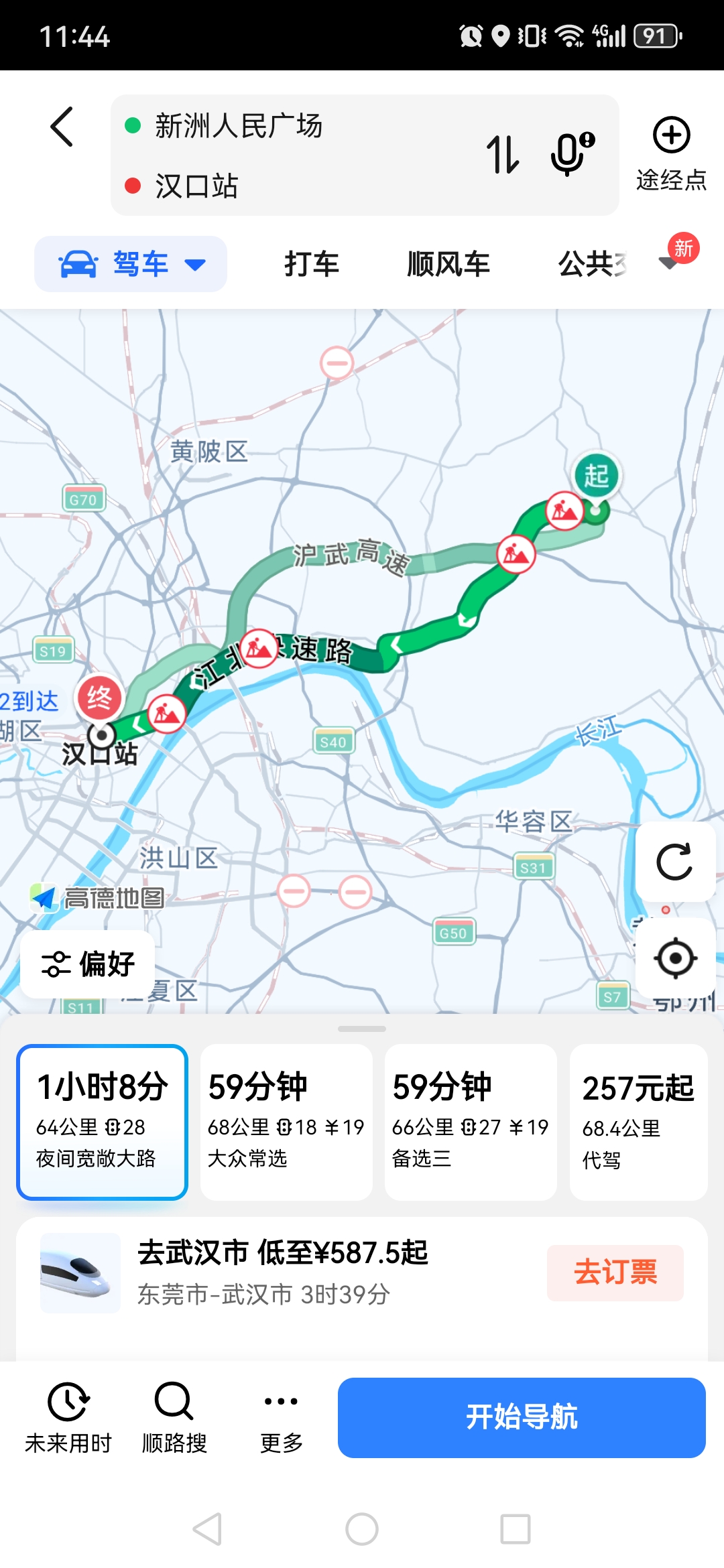Select the 59分钟 大众常选 route
This screenshot has width=724, height=1568.
pyautogui.click(x=286, y=1122)
